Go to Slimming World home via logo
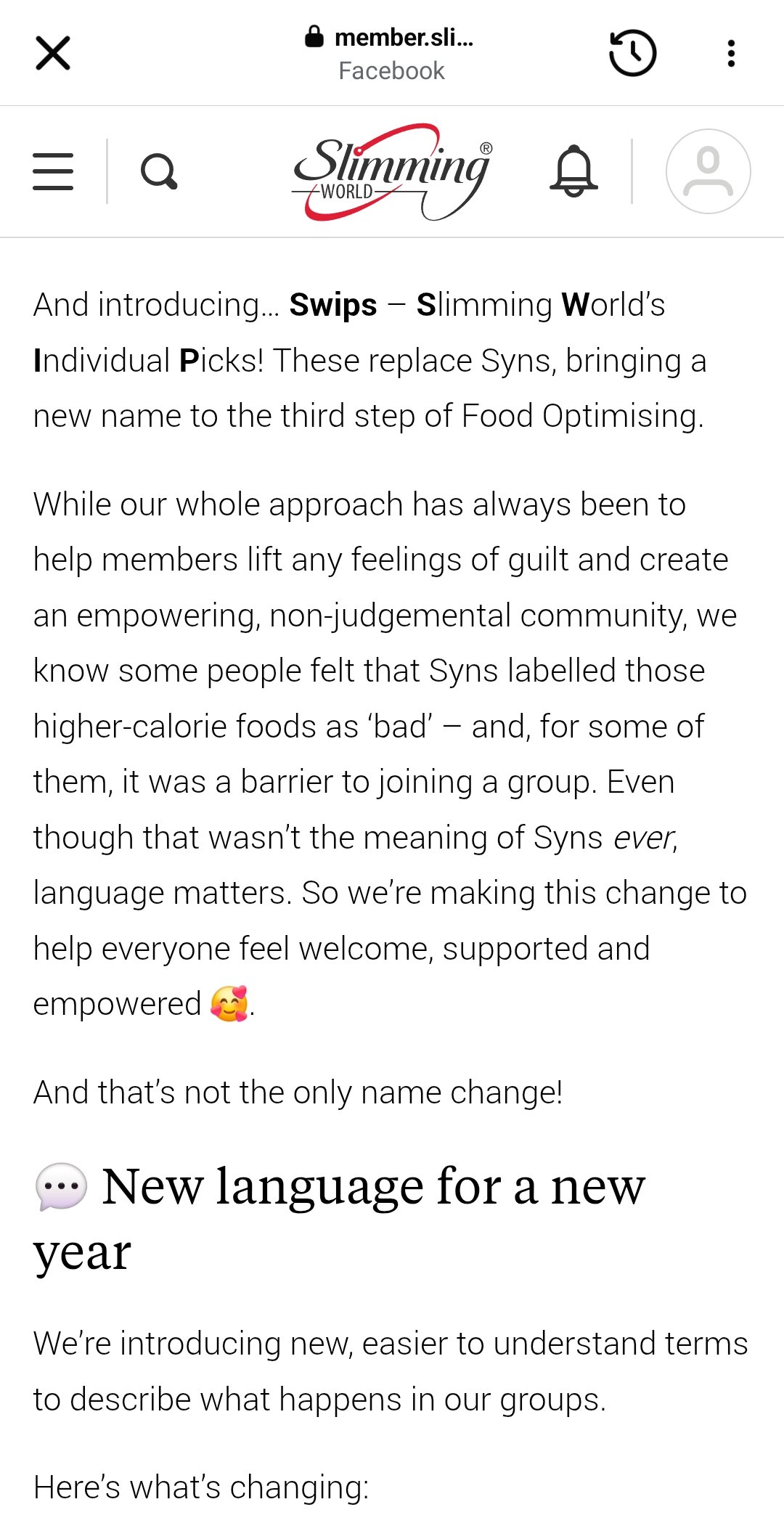Screen dimensions: 784x1531 [x=392, y=172]
